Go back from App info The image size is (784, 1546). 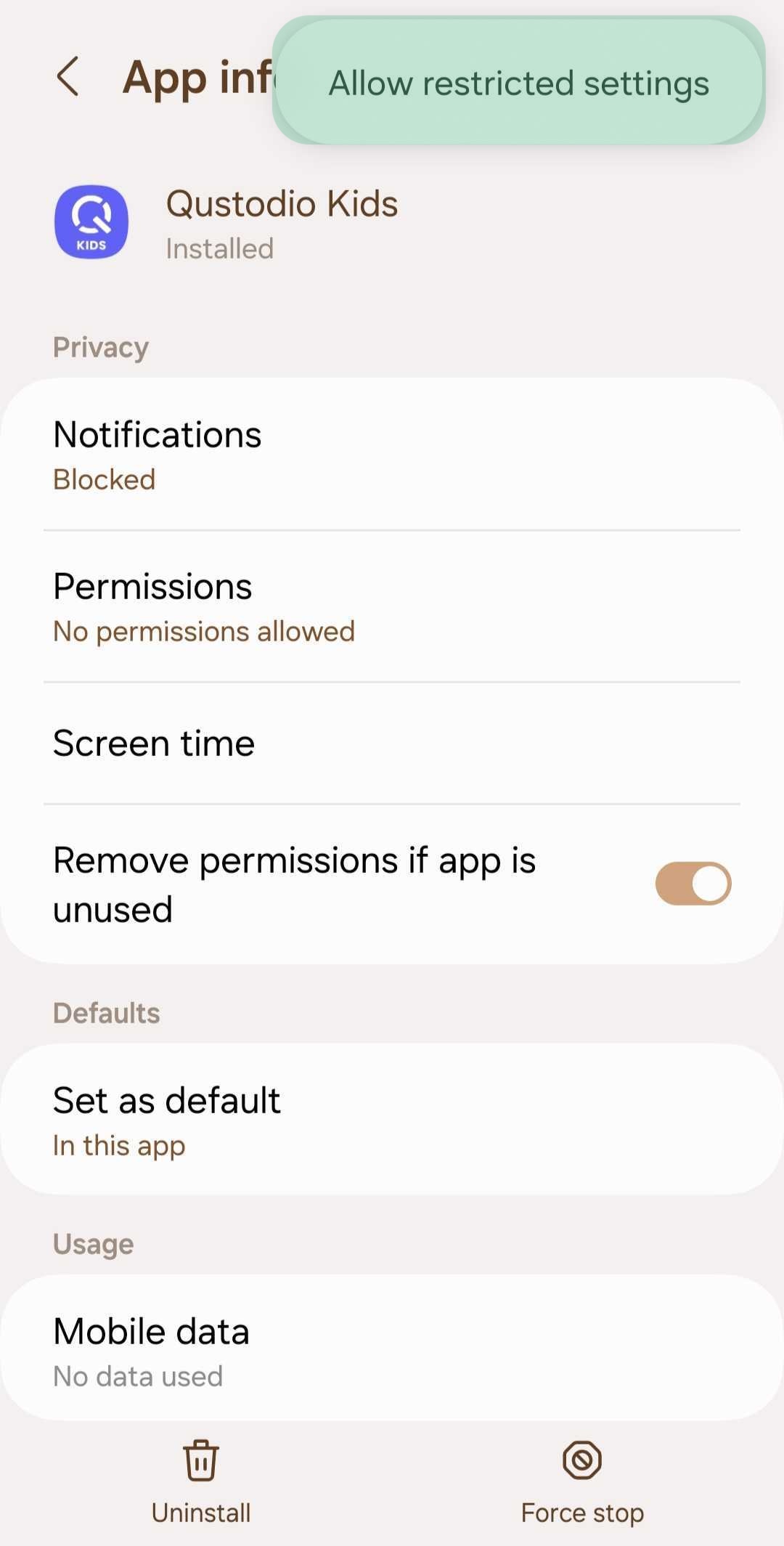point(68,77)
